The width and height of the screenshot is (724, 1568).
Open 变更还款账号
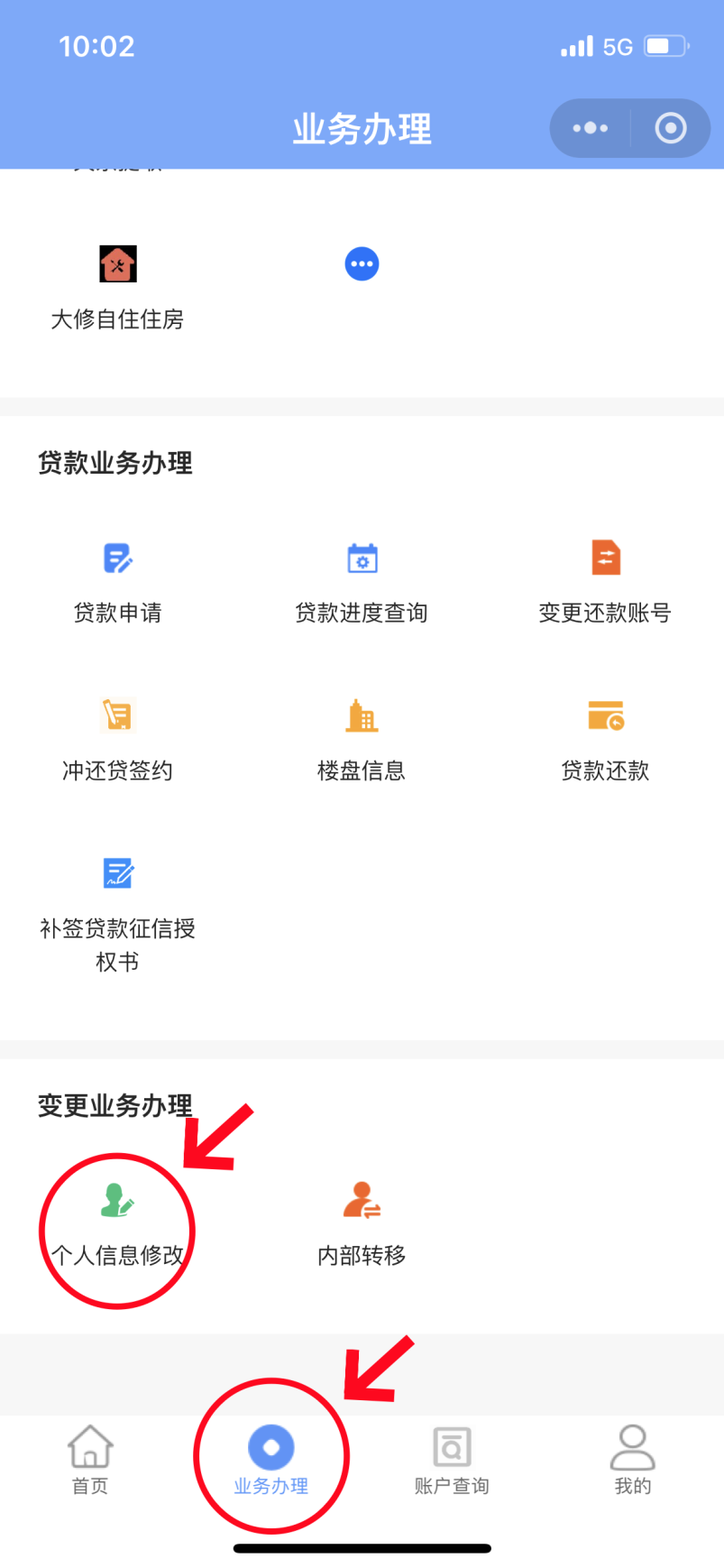[x=605, y=582]
